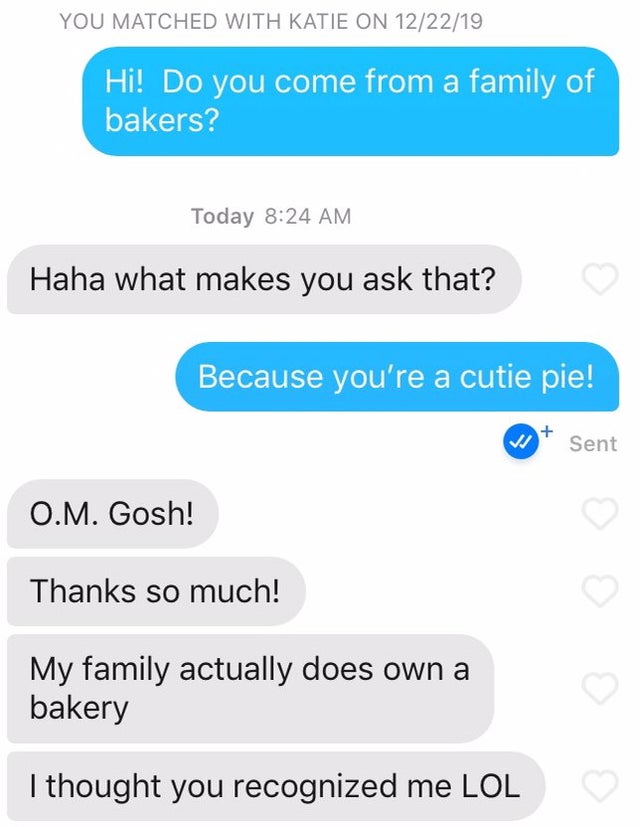Heart the message about owning a bakery

(x=600, y=688)
